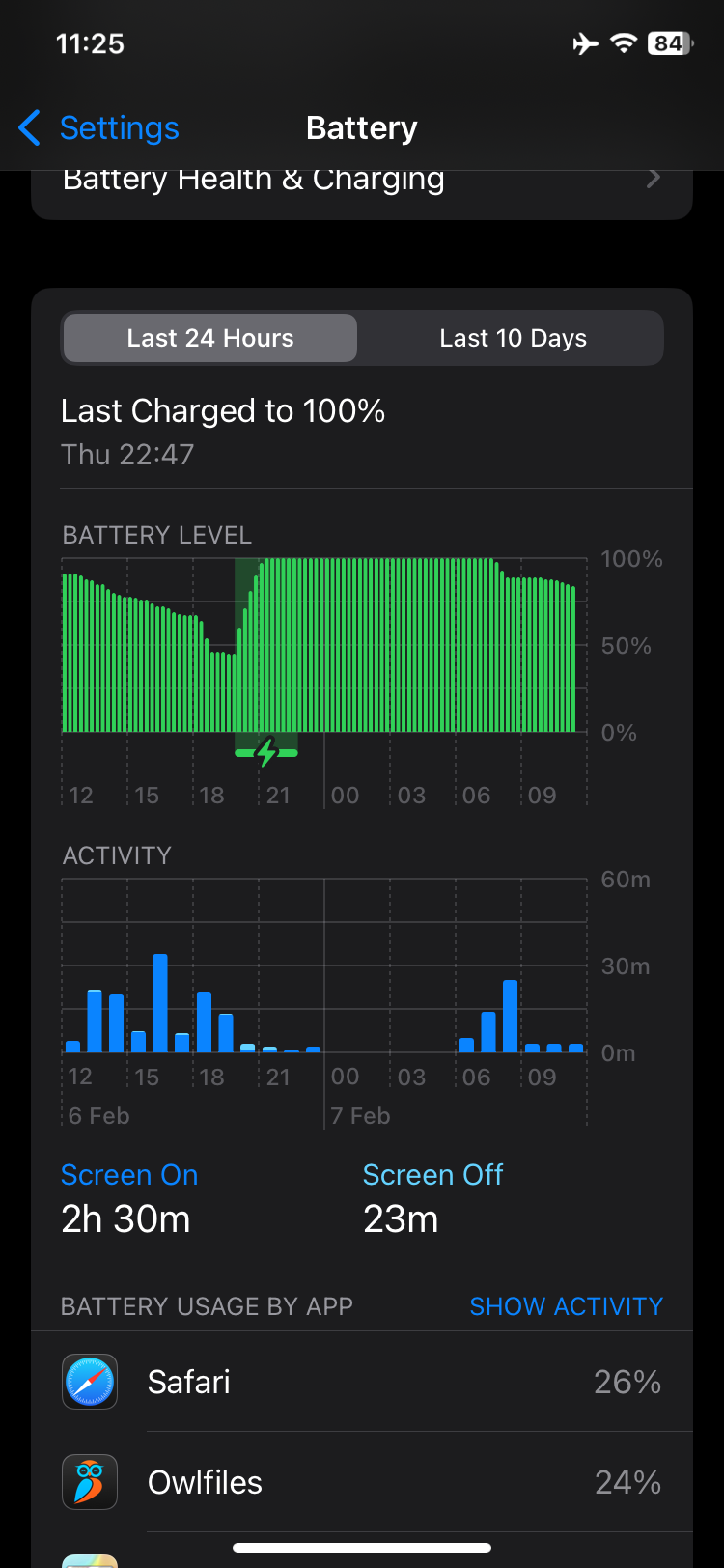Tap Show Activity for app usage
The height and width of the screenshot is (1568, 724).
pos(566,1306)
